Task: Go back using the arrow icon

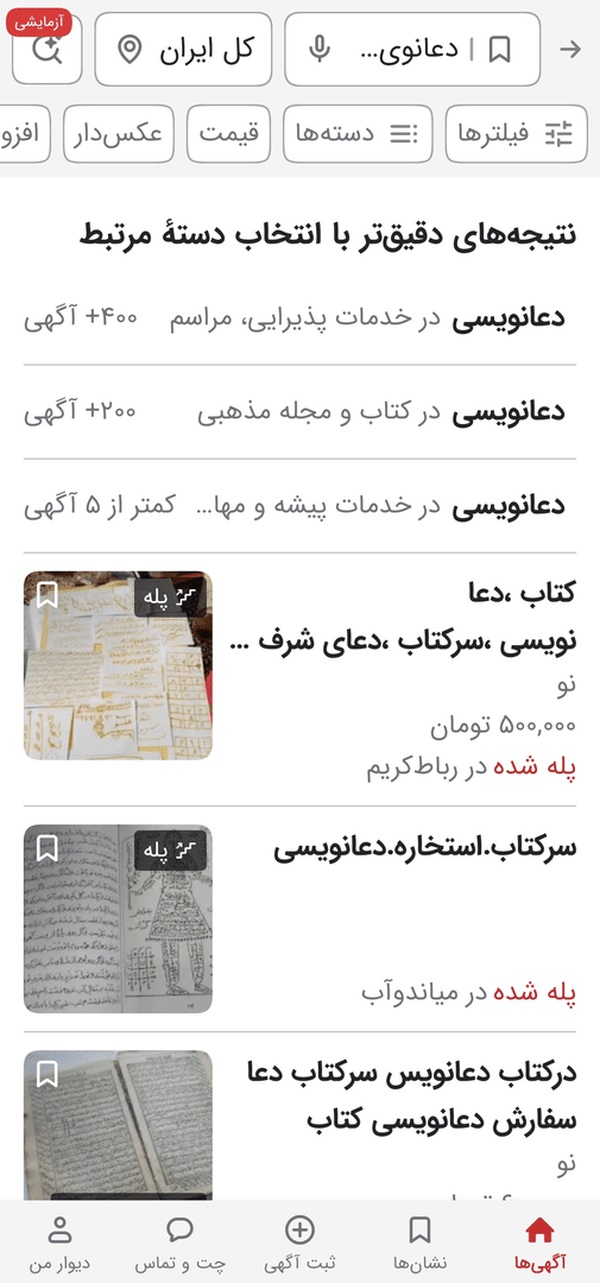Action: (570, 49)
